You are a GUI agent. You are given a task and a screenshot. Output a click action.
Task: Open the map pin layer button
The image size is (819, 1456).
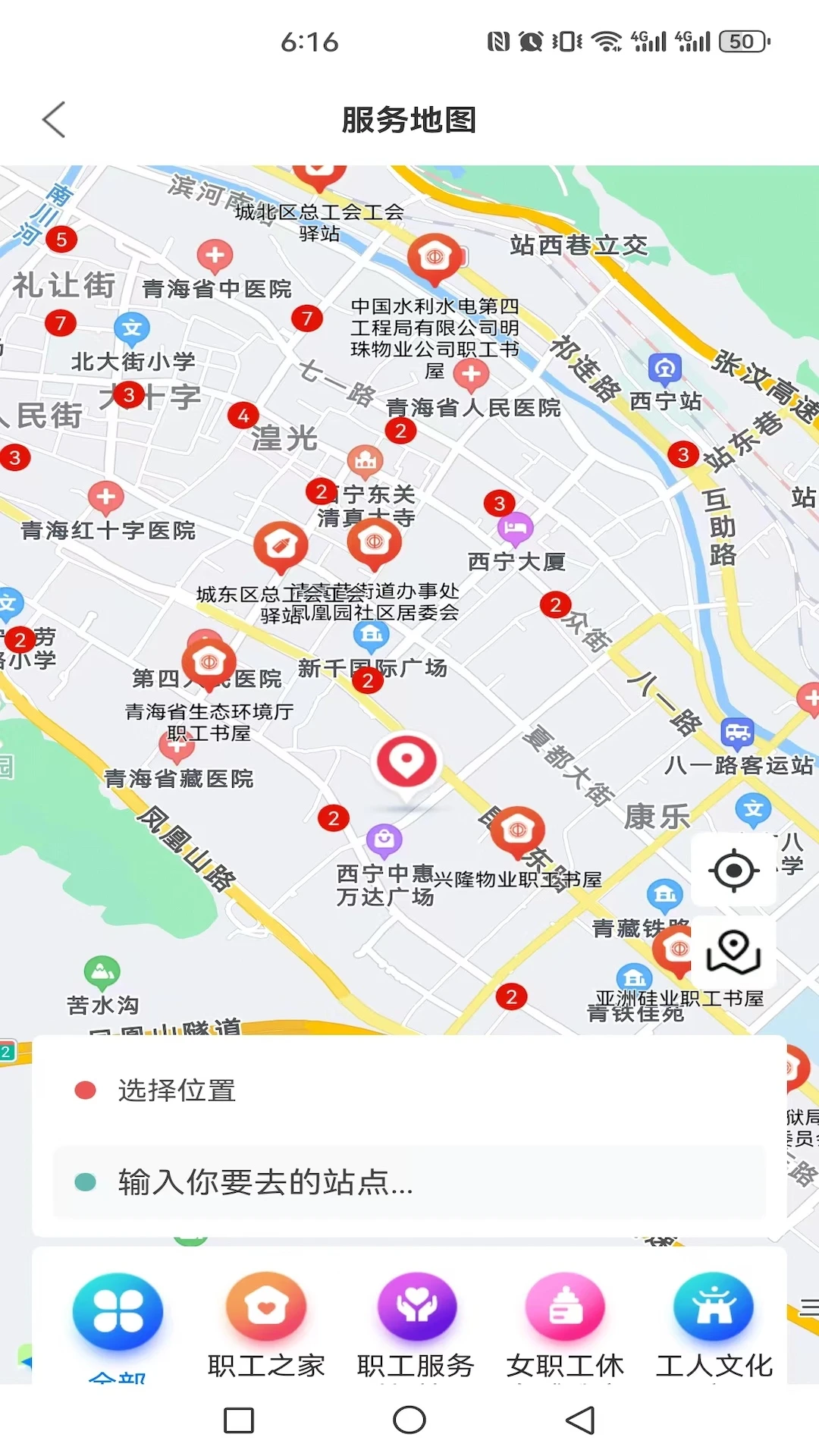pyautogui.click(x=733, y=953)
